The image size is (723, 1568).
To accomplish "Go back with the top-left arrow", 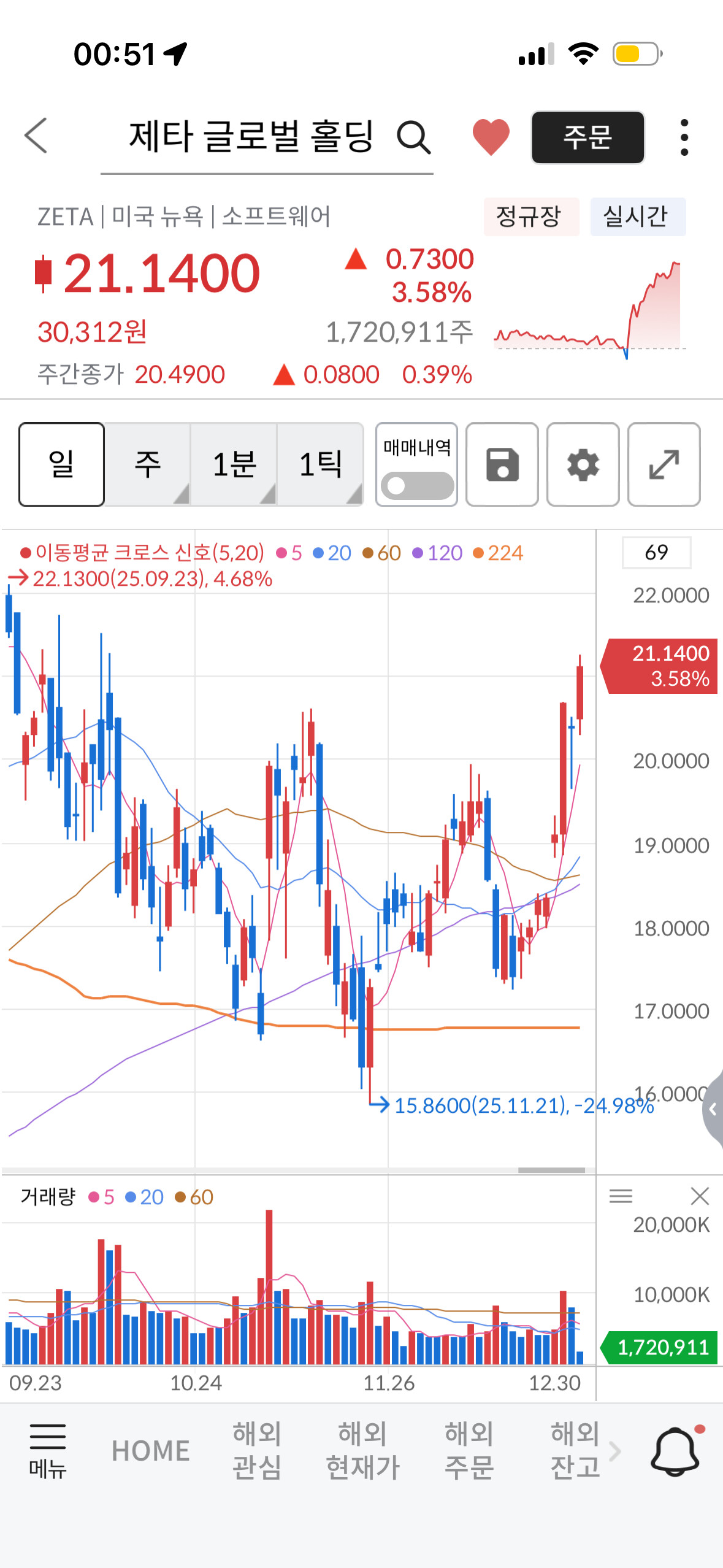I will point(36,136).
